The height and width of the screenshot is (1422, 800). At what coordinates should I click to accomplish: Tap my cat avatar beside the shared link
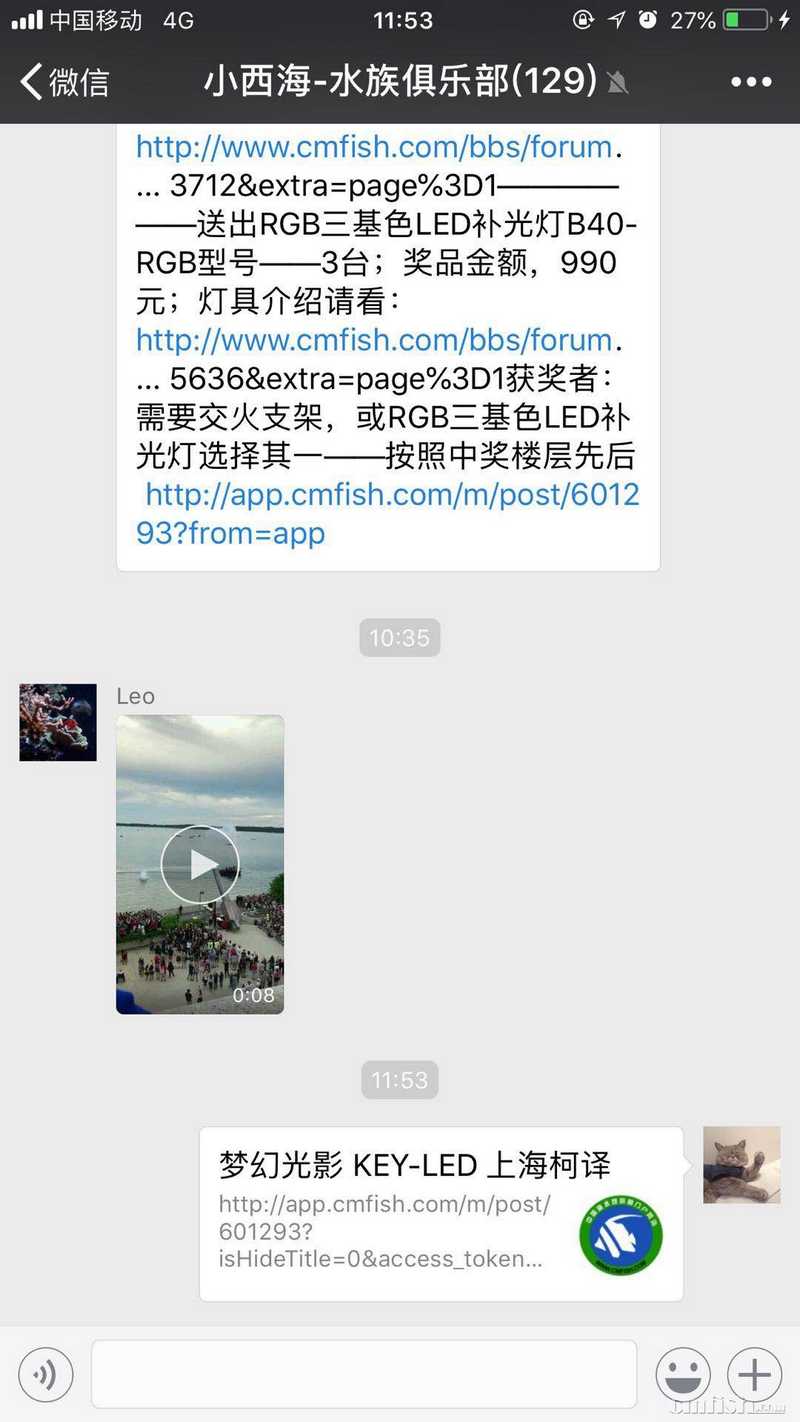pyautogui.click(x=741, y=1165)
